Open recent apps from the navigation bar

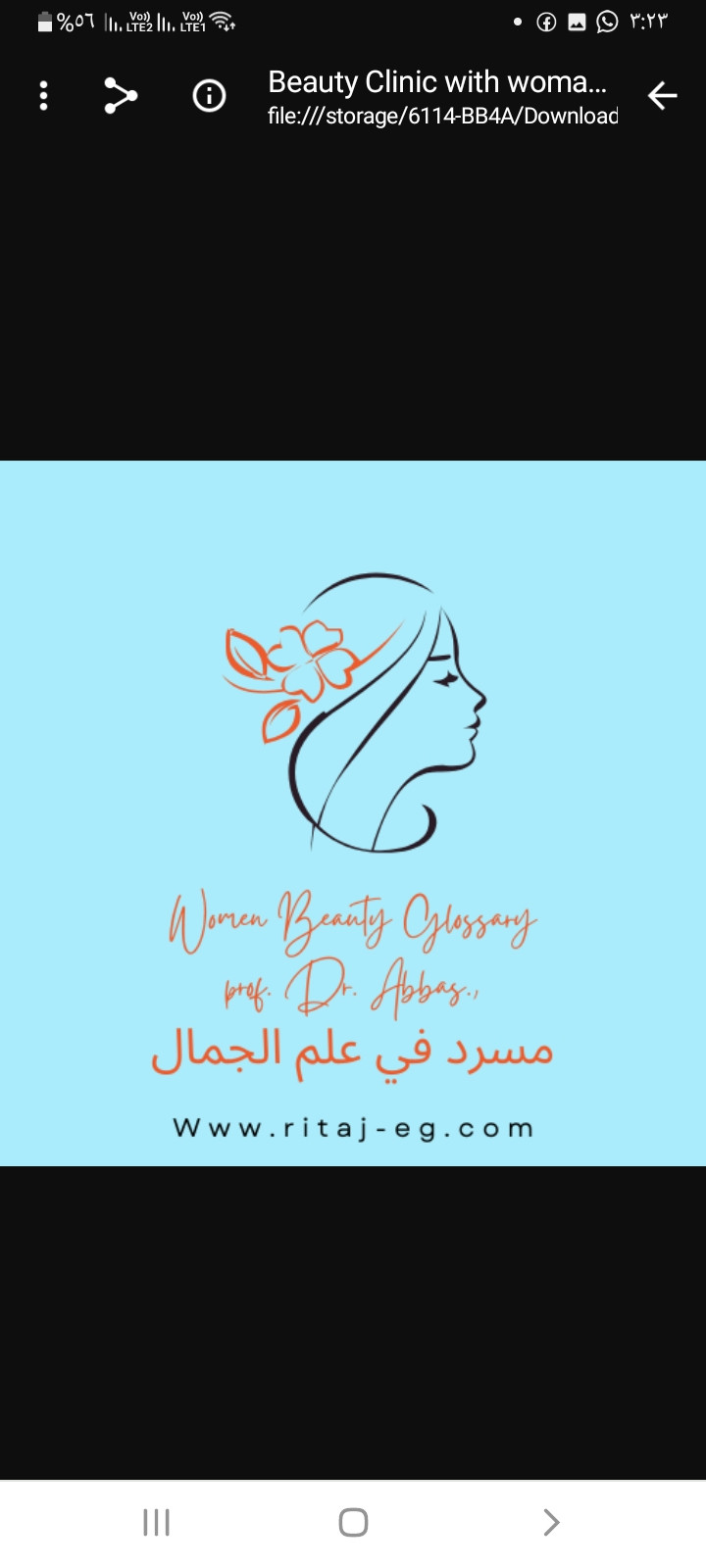[157, 1522]
